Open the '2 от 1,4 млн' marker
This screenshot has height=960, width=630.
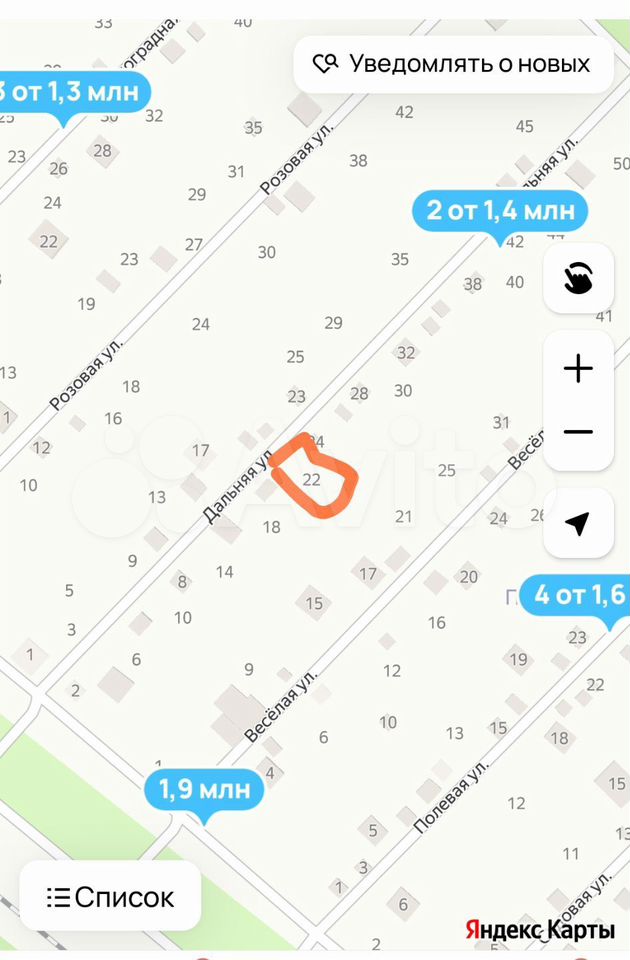coord(500,211)
